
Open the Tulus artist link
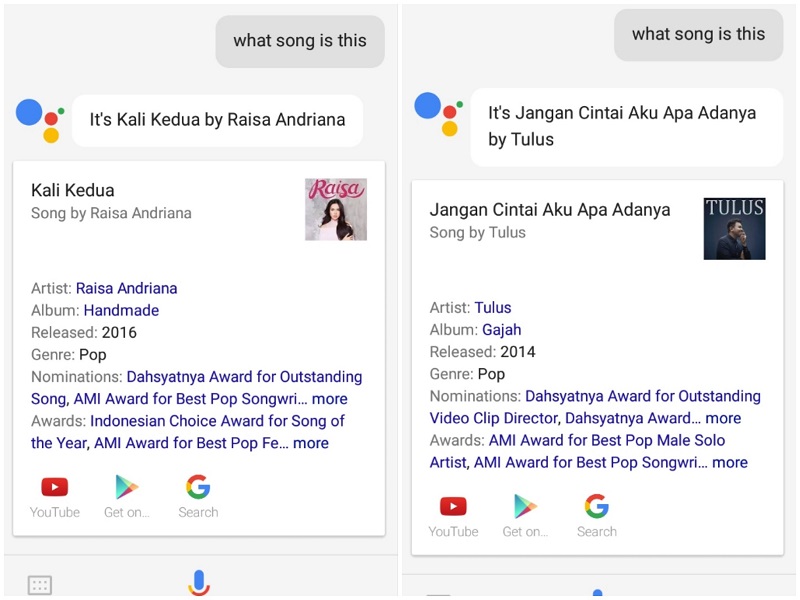pyautogui.click(x=492, y=307)
